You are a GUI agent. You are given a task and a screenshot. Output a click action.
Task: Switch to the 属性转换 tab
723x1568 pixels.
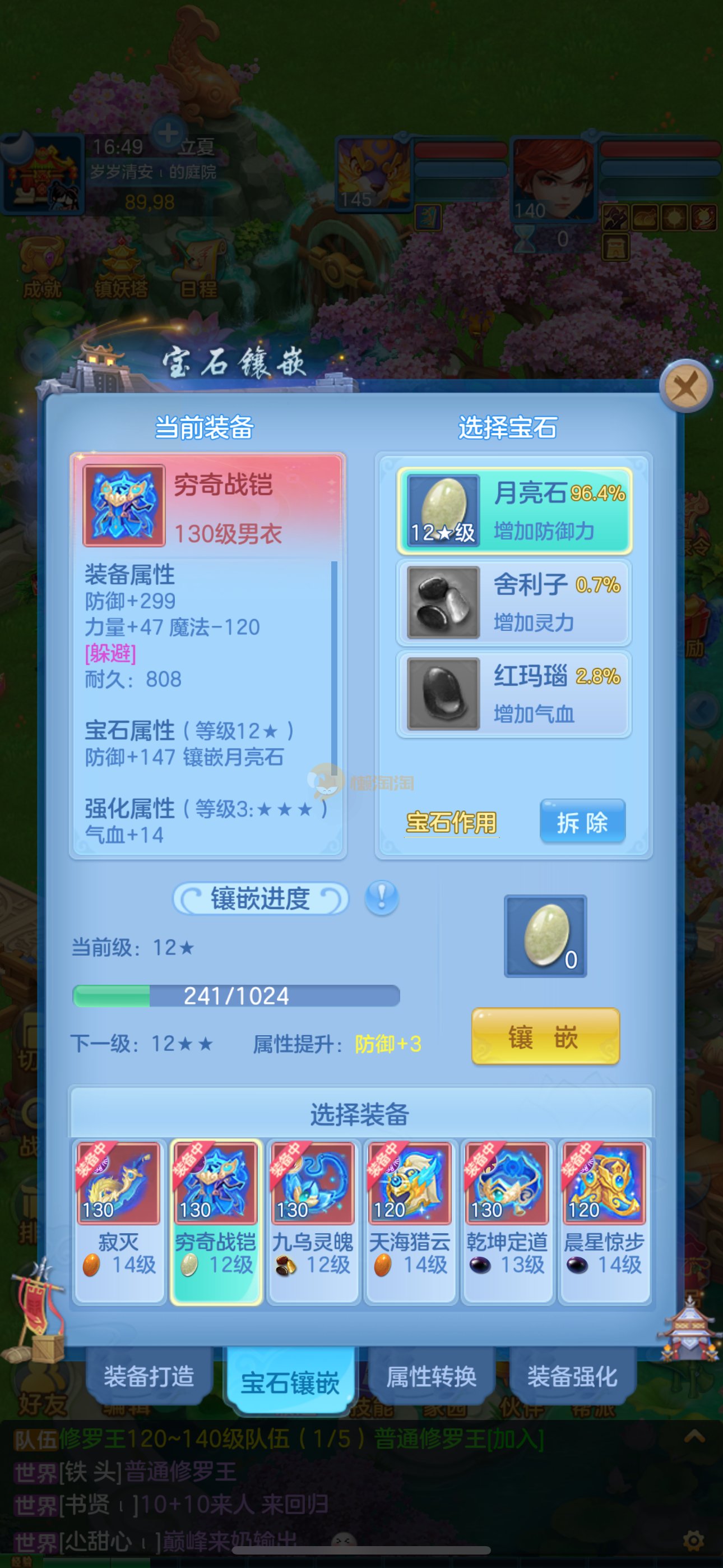[x=431, y=1376]
